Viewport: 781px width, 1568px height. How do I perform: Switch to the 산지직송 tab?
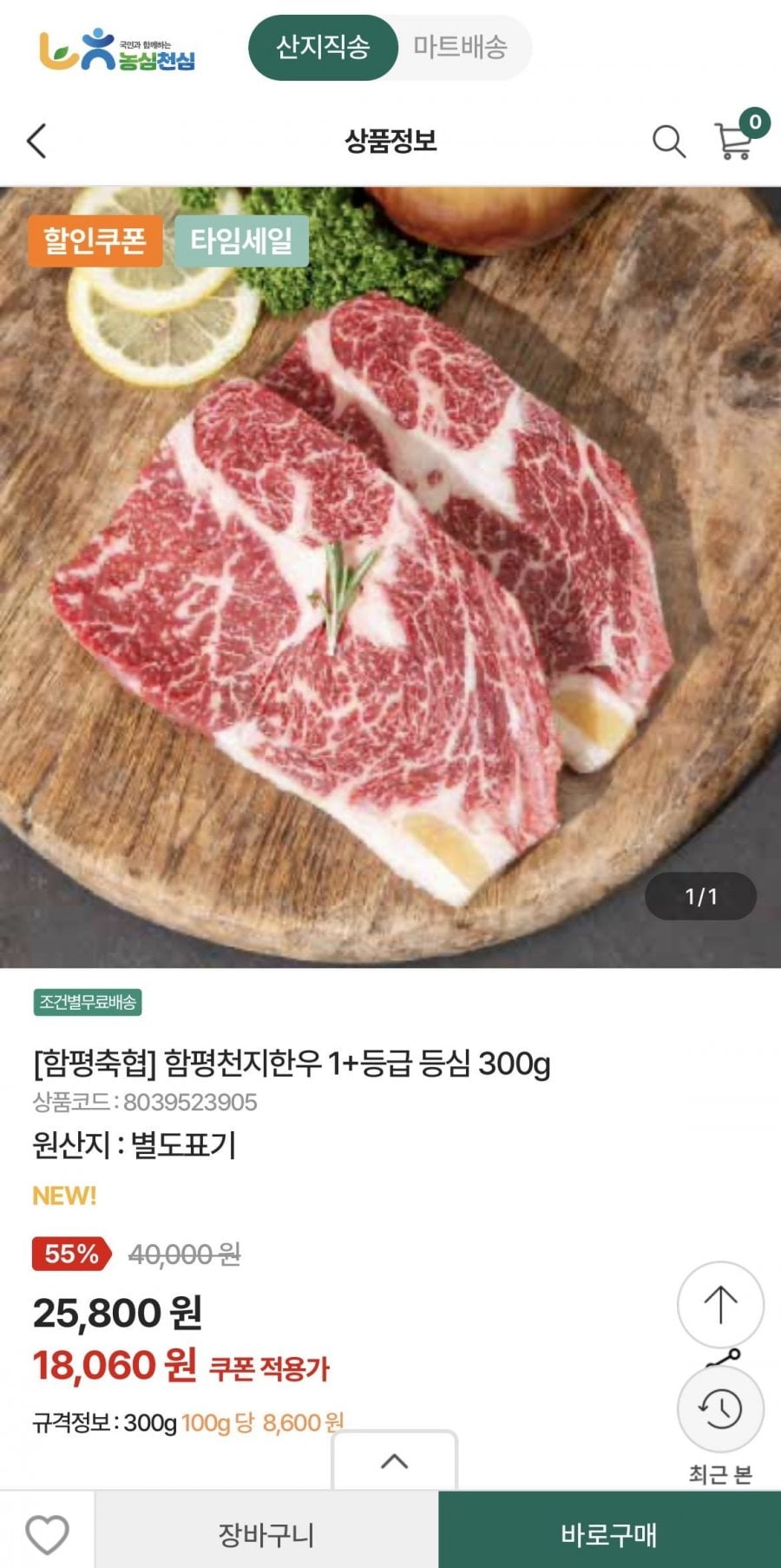[x=323, y=47]
